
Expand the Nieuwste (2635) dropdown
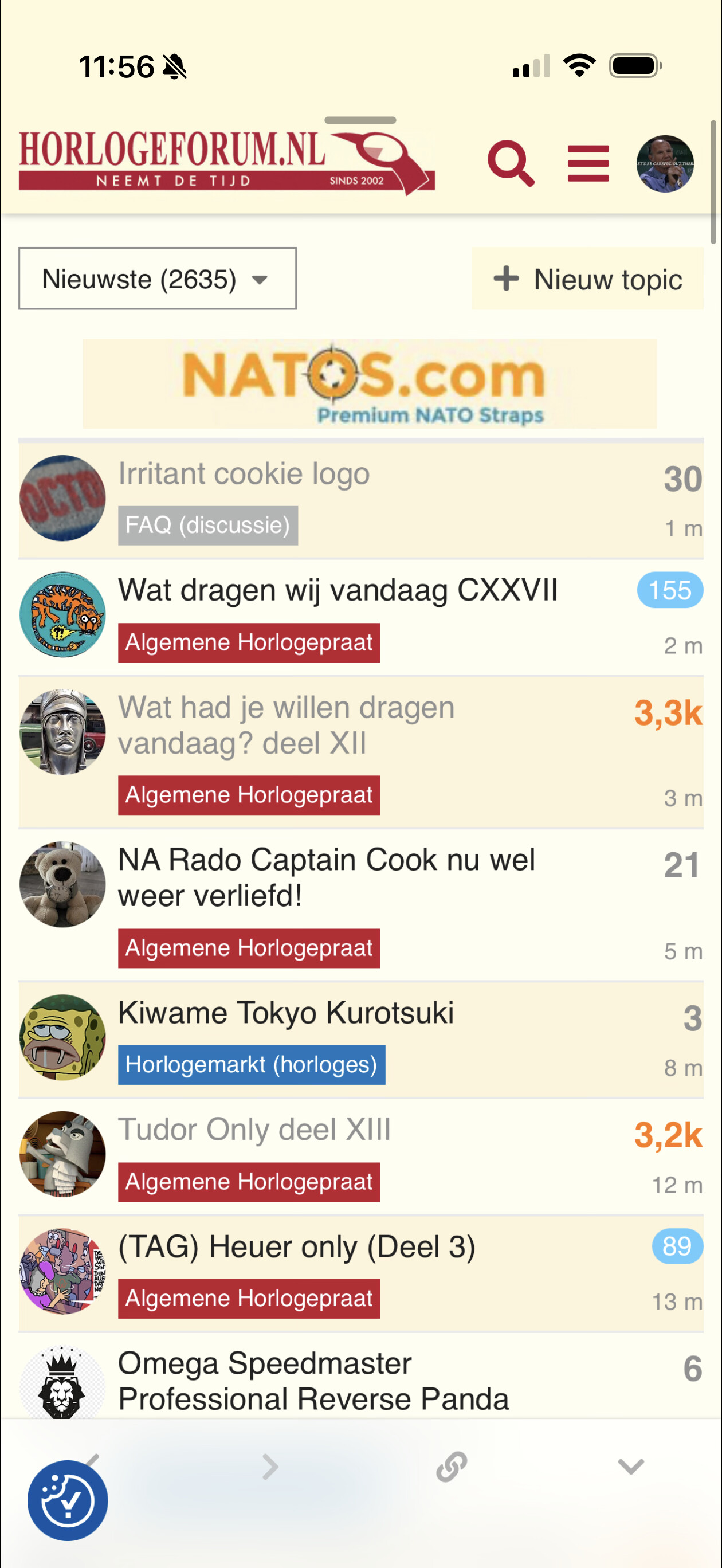pyautogui.click(x=157, y=279)
